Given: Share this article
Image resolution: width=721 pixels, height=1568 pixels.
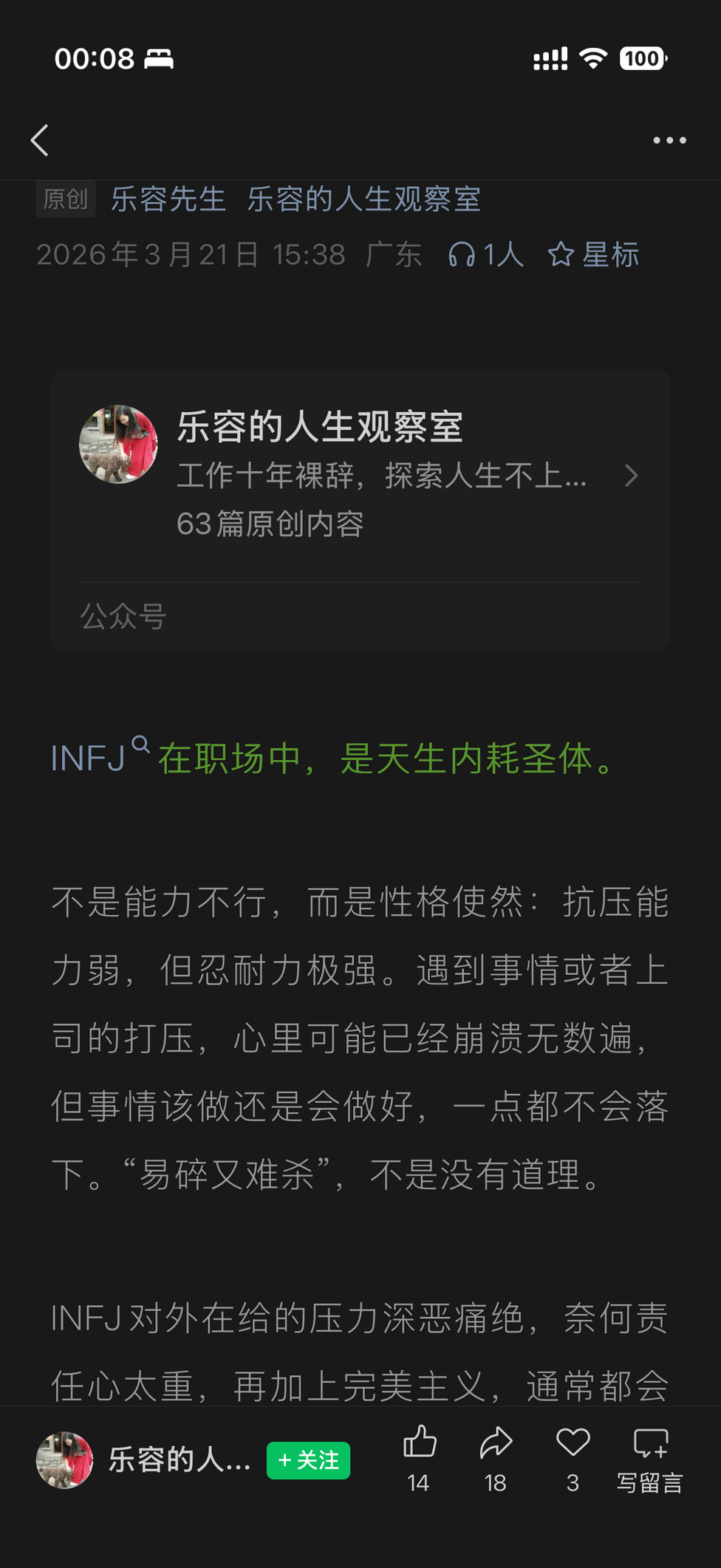Looking at the screenshot, I should pos(496,1458).
